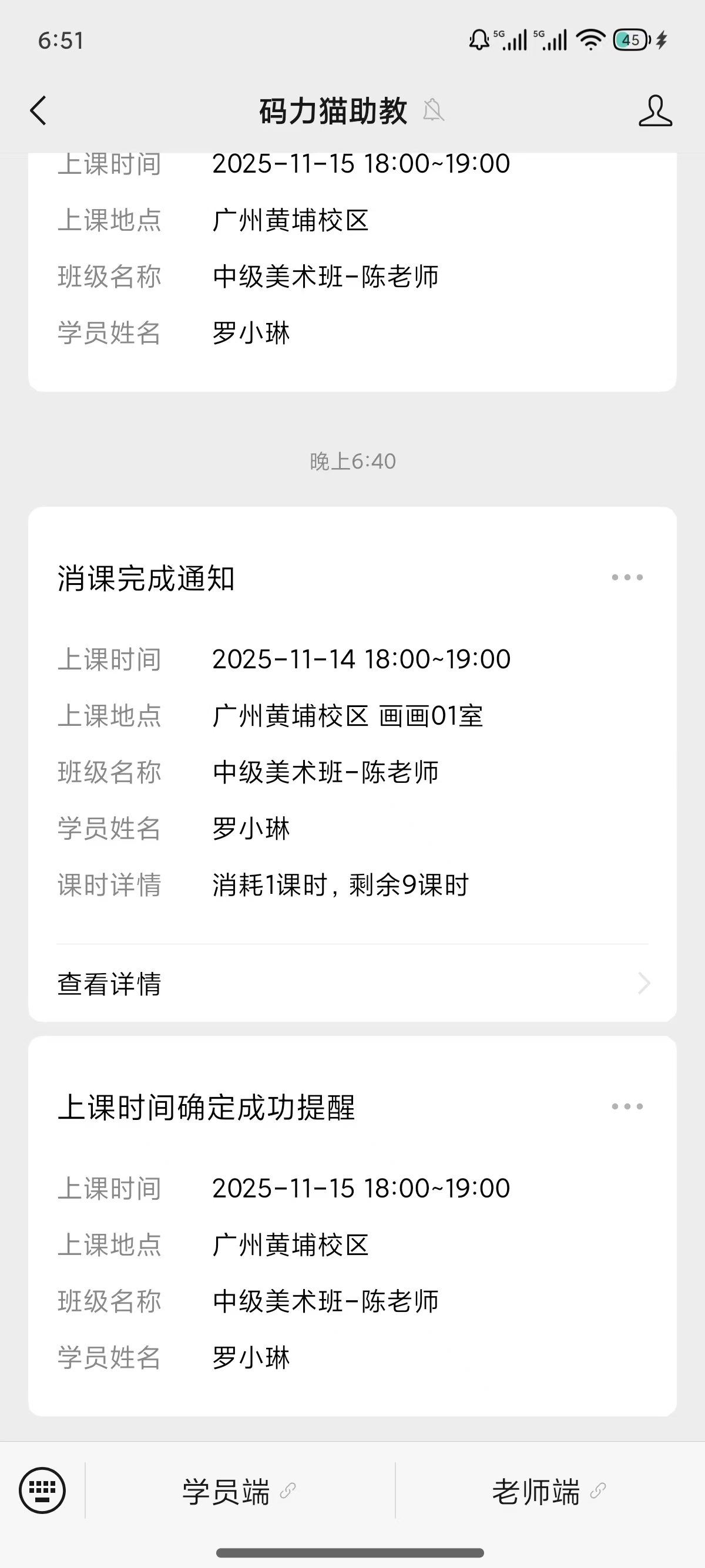Go back from 码力猫助教 chat
705x1568 pixels.
point(38,111)
